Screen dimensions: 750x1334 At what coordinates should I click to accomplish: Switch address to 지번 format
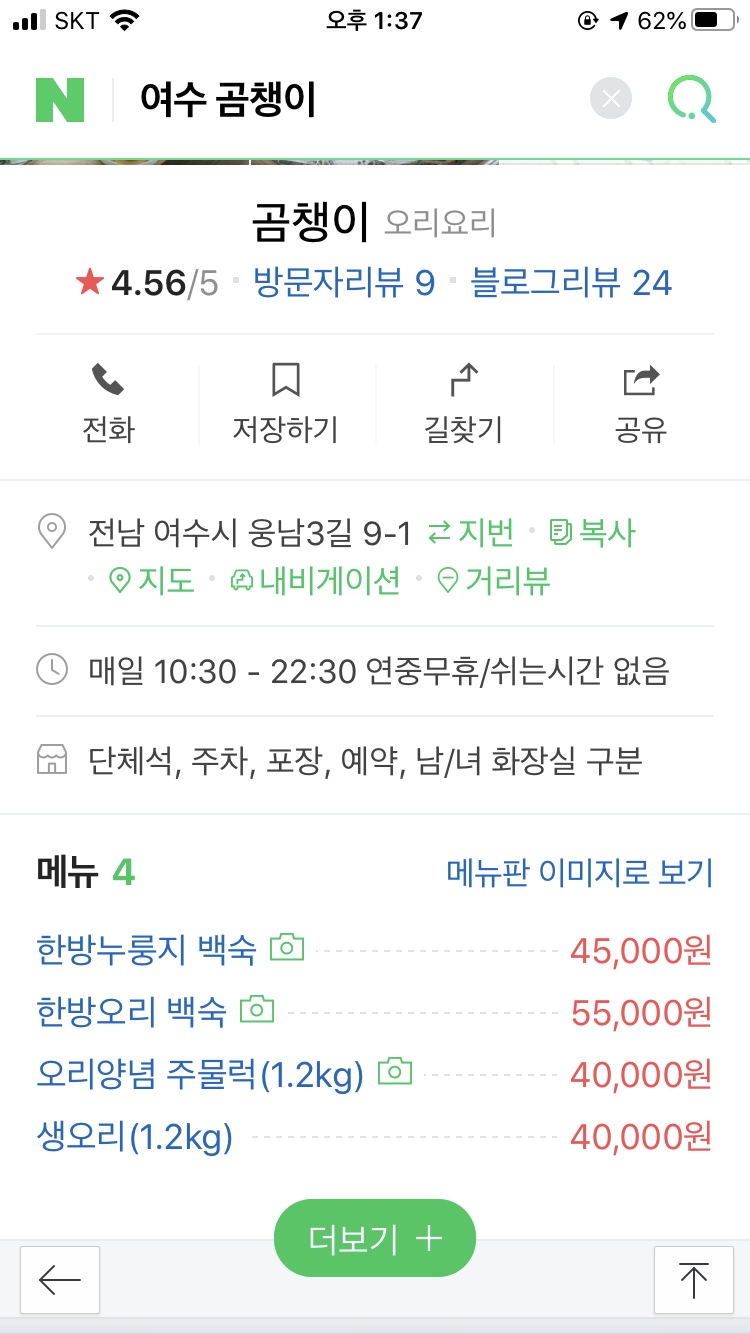pyautogui.click(x=471, y=533)
